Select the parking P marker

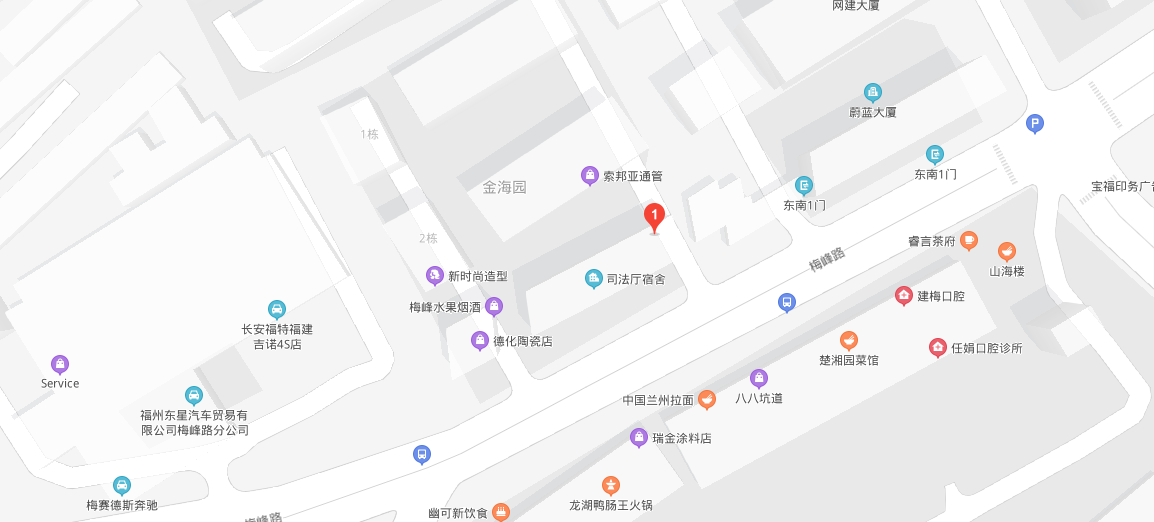tap(1035, 125)
